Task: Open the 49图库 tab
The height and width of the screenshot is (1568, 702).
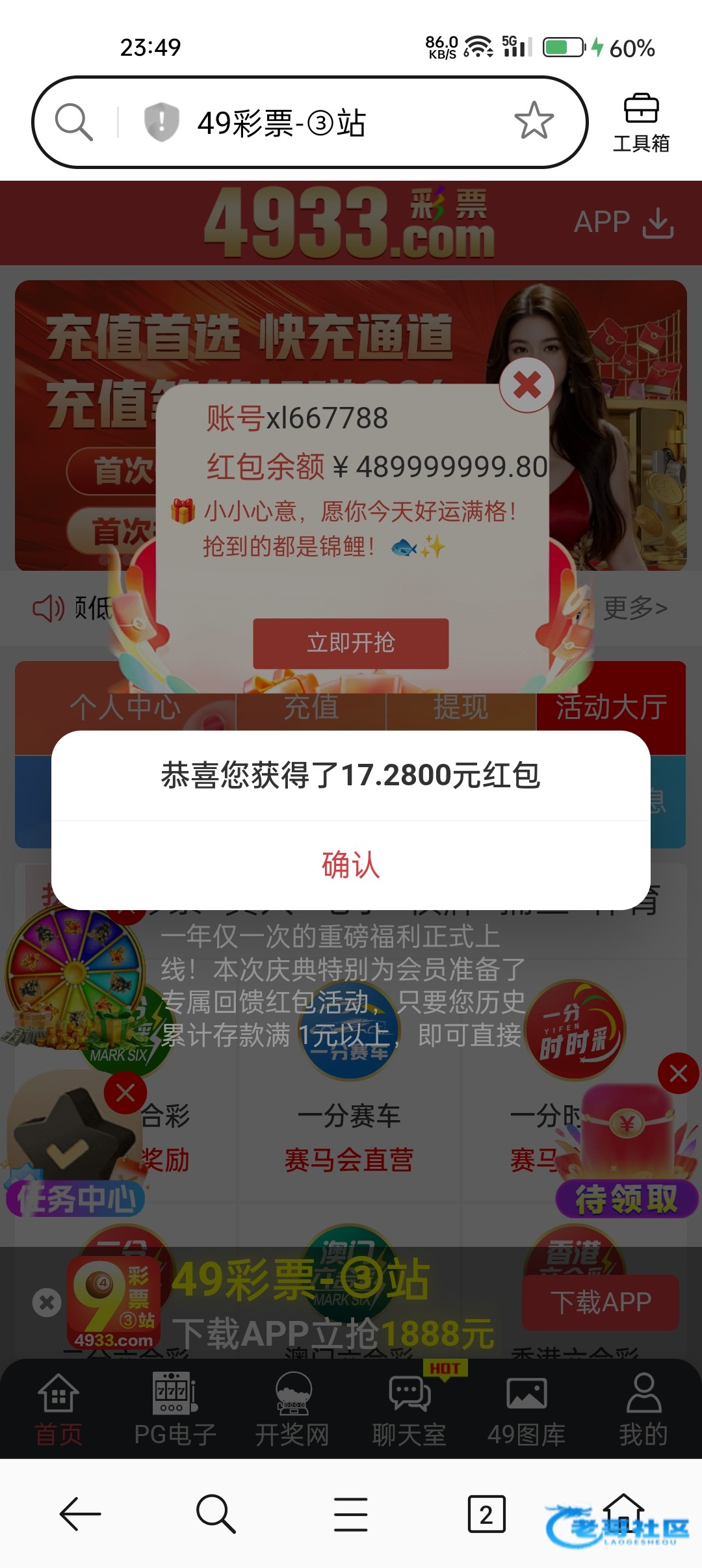Action: pyautogui.click(x=526, y=1408)
